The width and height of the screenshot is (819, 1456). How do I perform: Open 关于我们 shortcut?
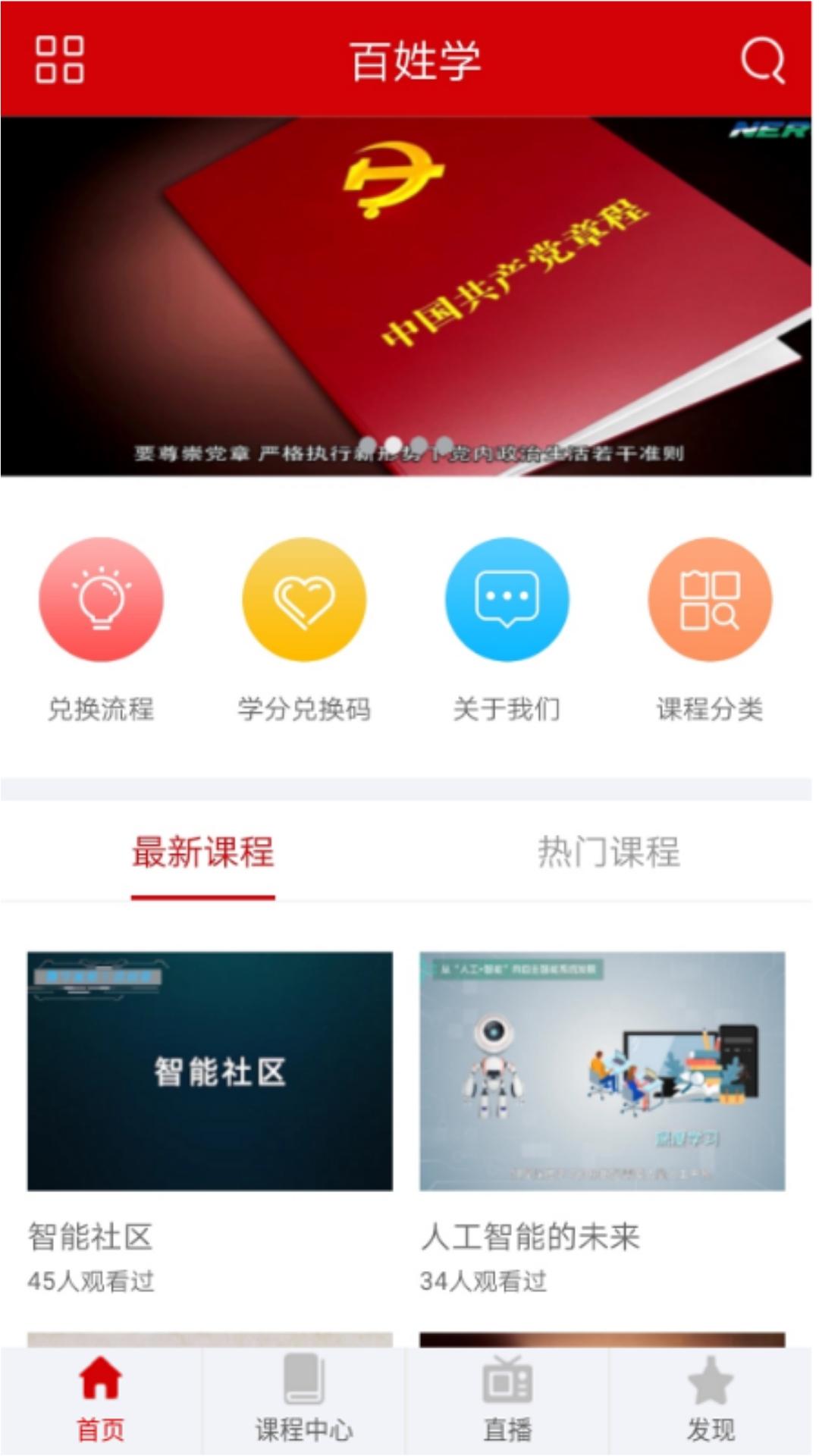click(x=507, y=631)
